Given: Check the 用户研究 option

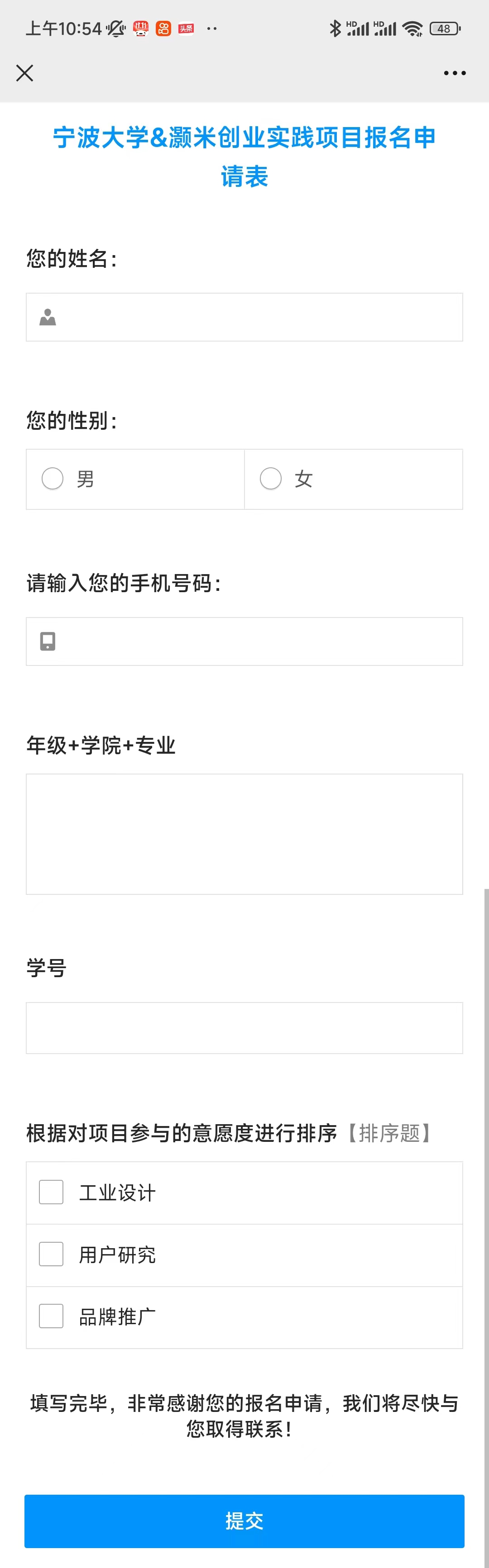Looking at the screenshot, I should pyautogui.click(x=52, y=1254).
